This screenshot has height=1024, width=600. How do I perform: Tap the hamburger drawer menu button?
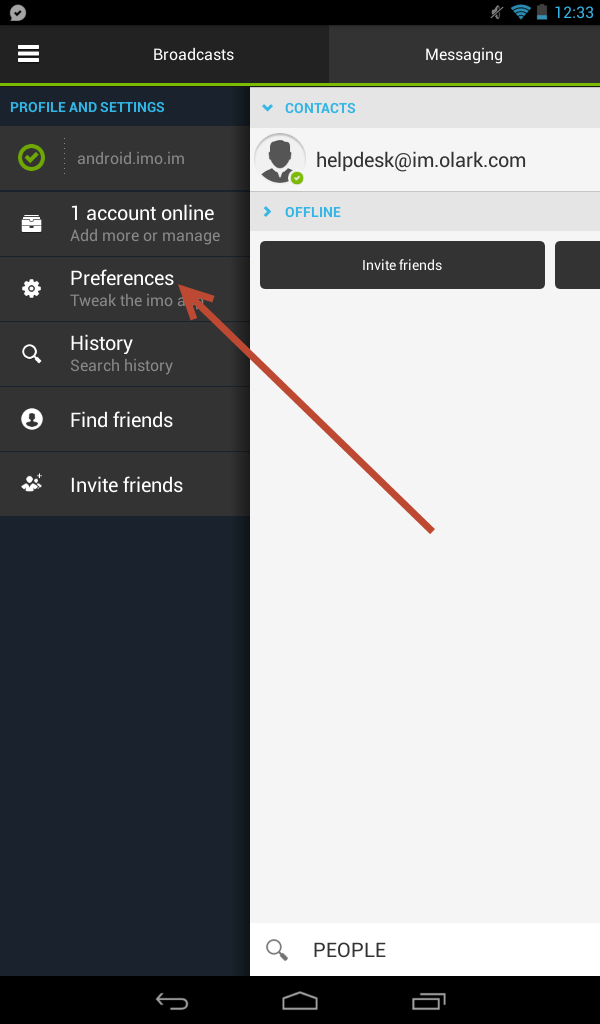(x=29, y=54)
